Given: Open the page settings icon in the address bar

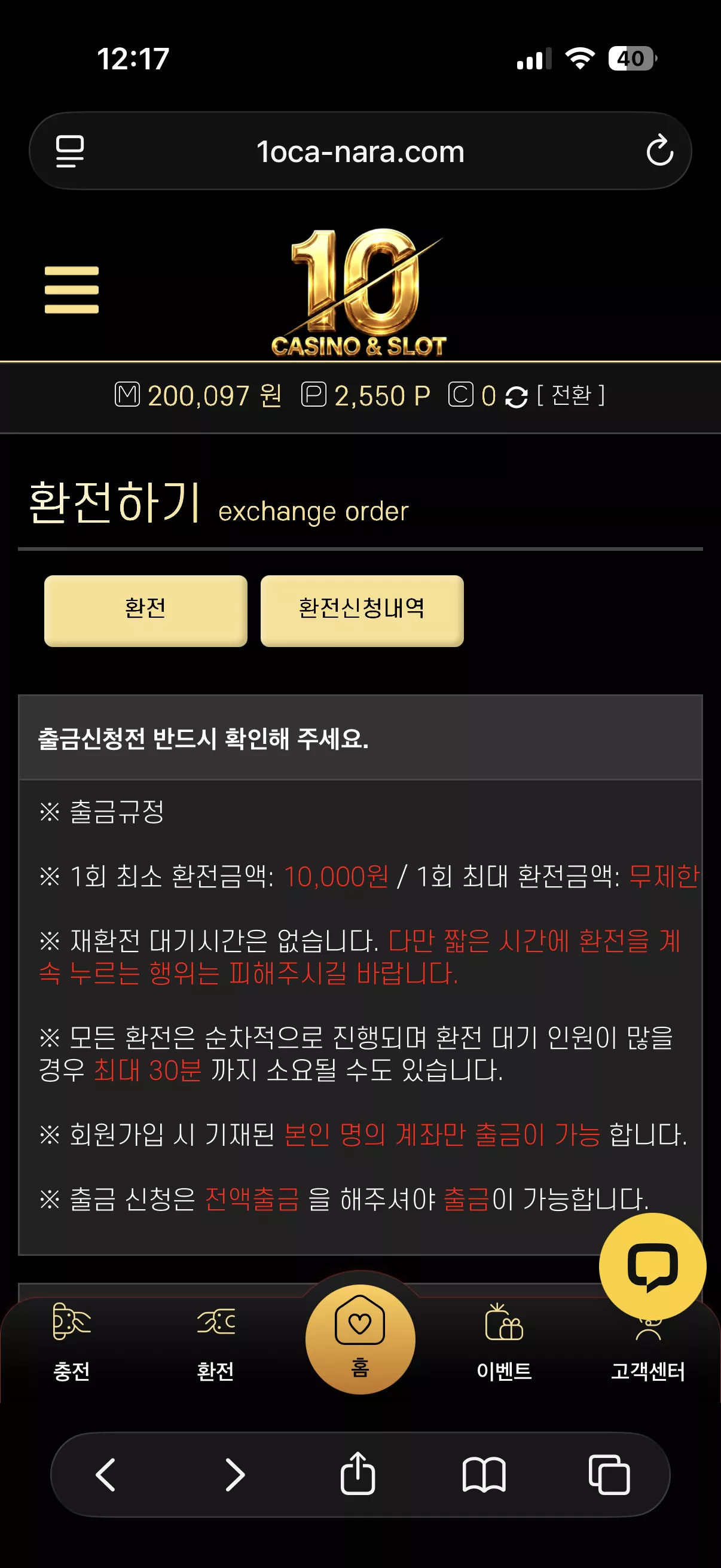Looking at the screenshot, I should tap(70, 151).
